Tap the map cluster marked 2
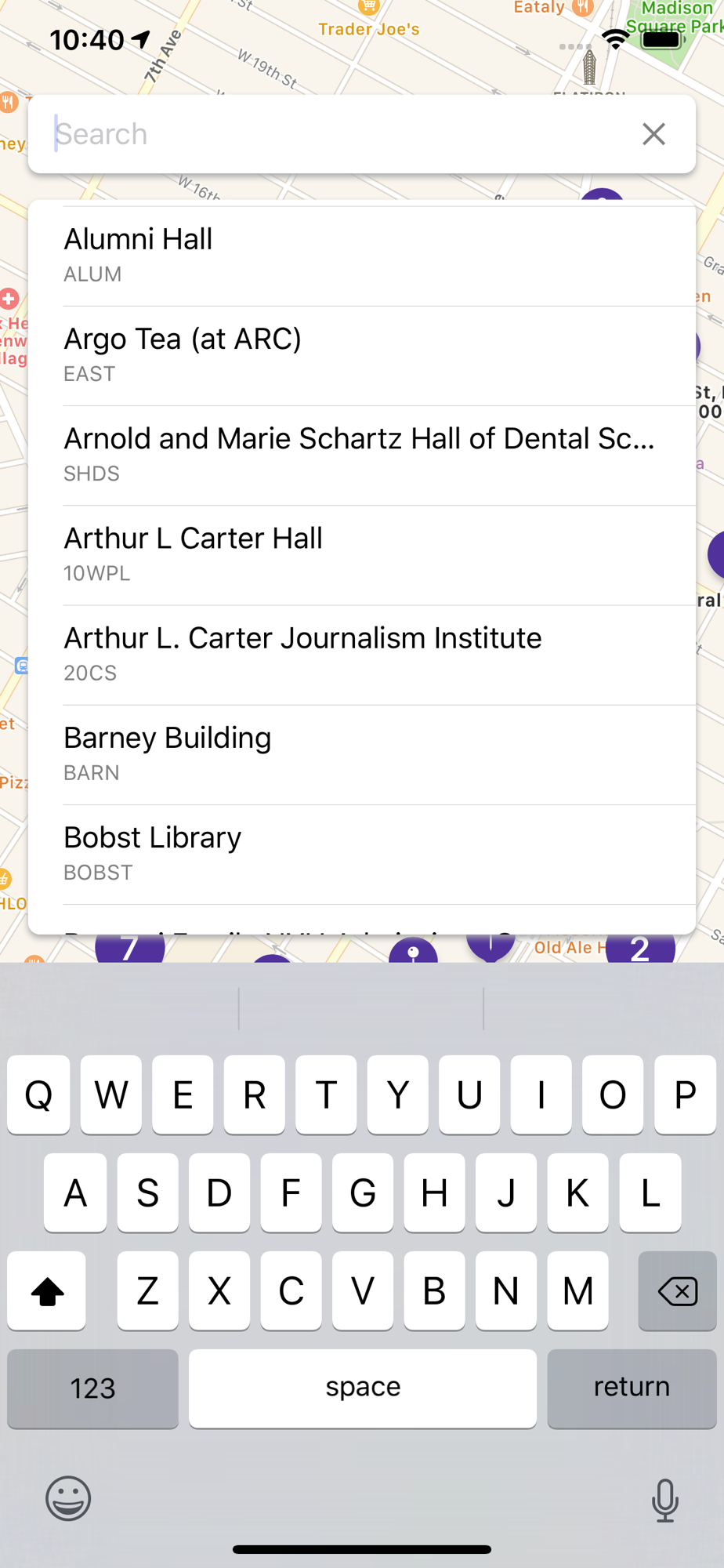724x1568 pixels. [640, 948]
